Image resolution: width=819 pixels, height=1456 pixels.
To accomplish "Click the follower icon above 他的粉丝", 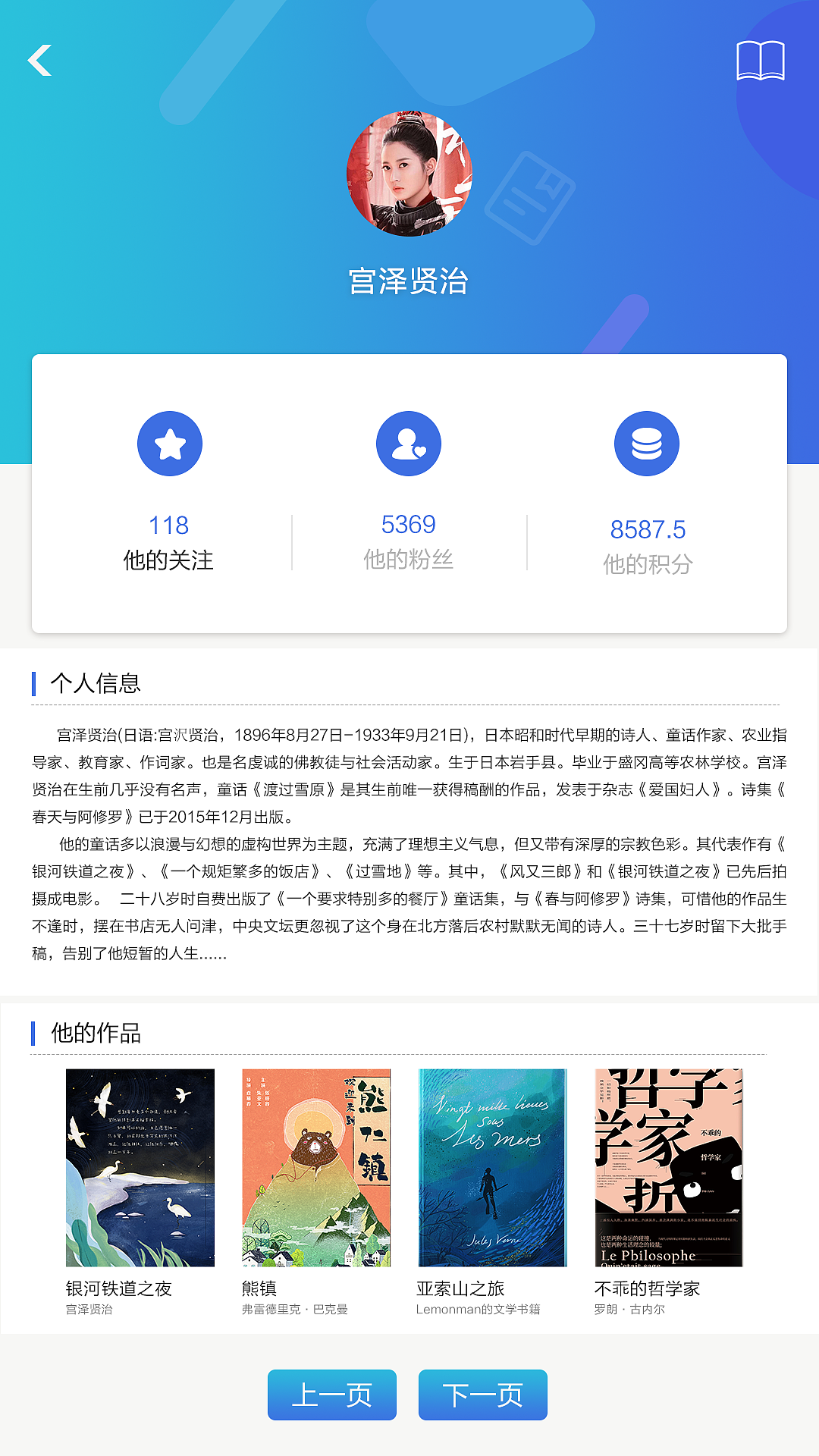I will (409, 443).
